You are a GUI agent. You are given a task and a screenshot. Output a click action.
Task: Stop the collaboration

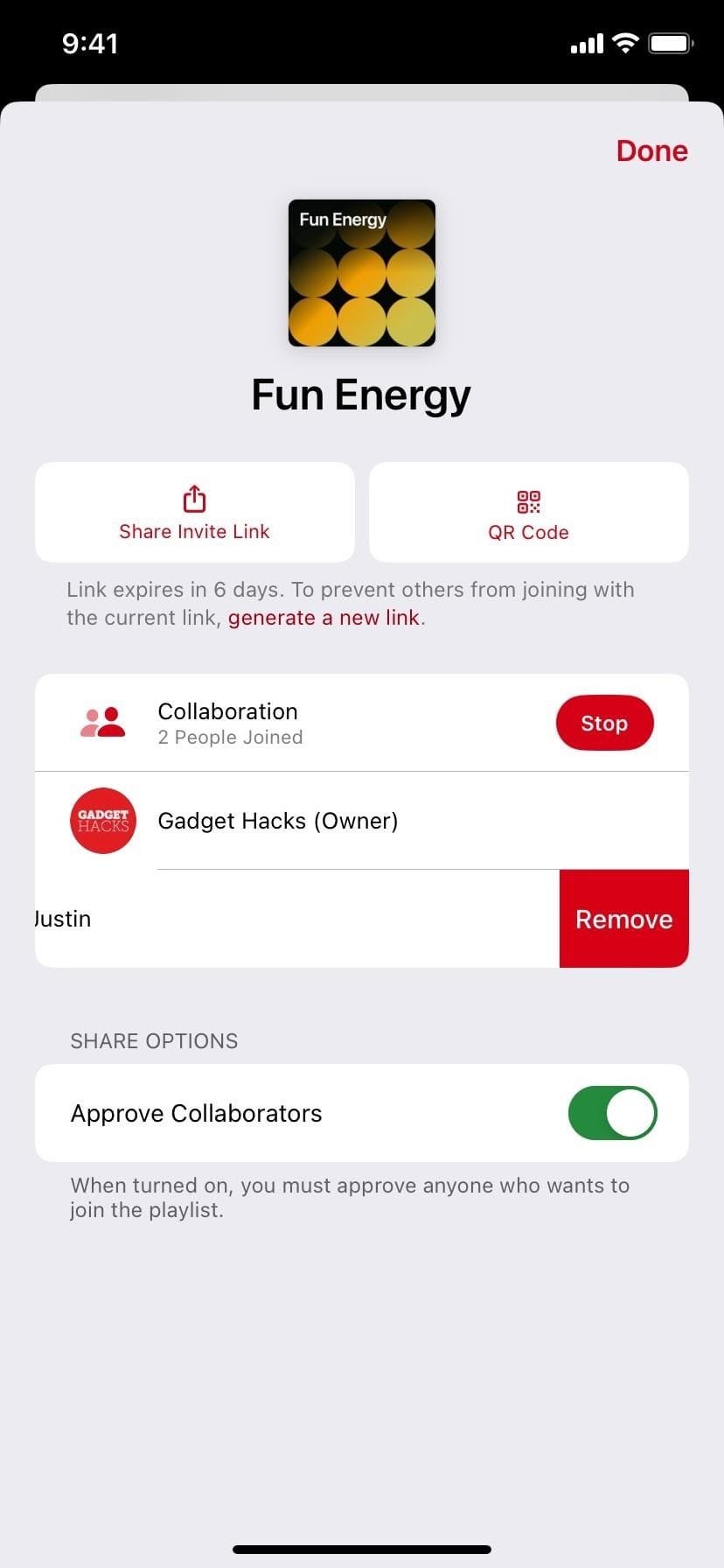click(604, 723)
